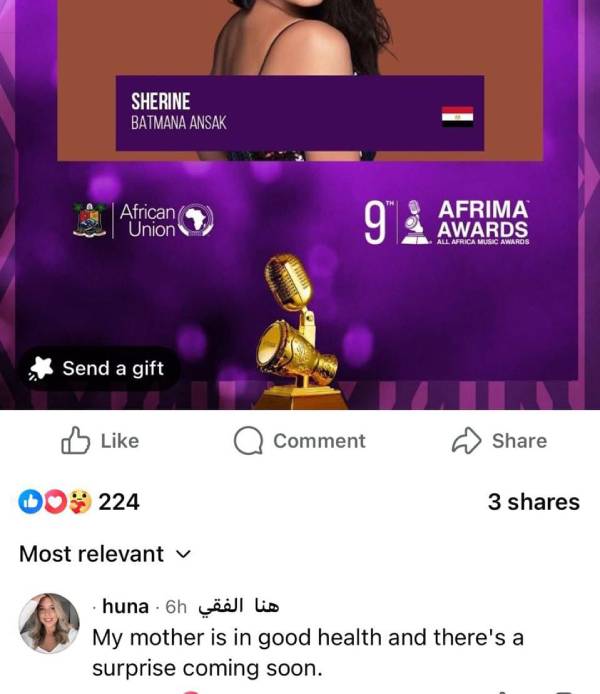View the 224 reactions list
This screenshot has width=600, height=694.
[80, 502]
